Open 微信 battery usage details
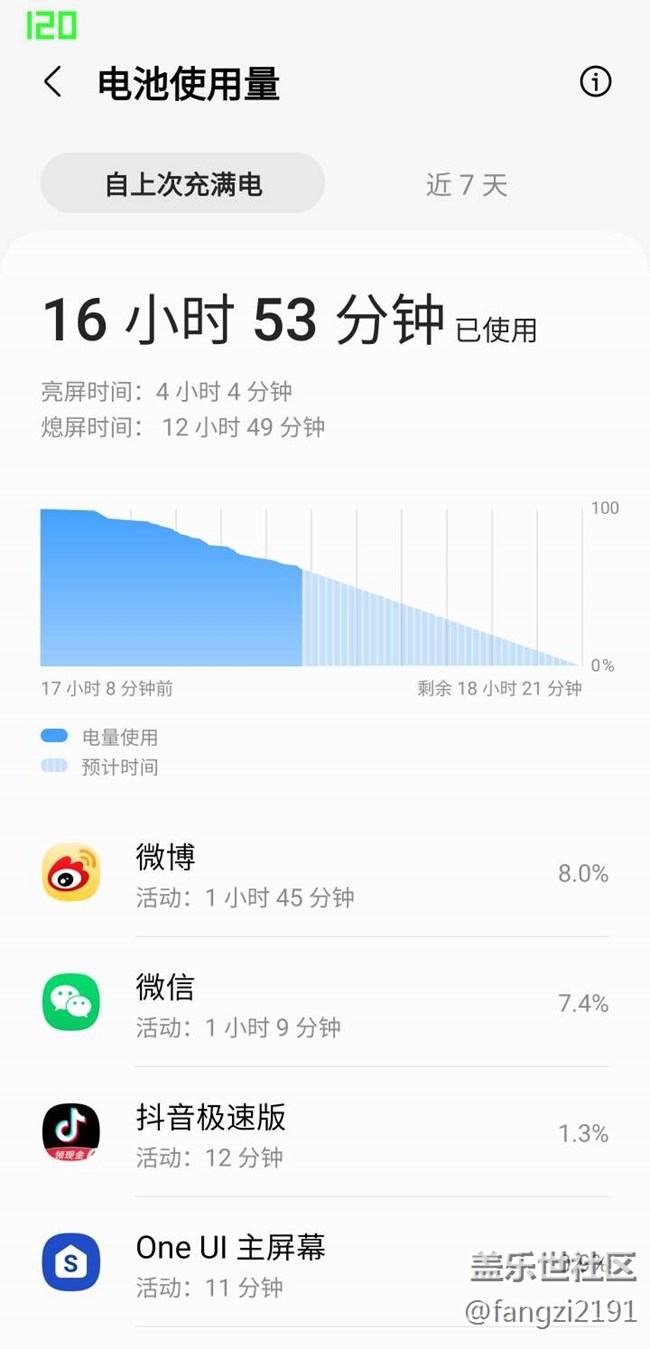Screen dimensions: 650x1349 [x=325, y=1002]
